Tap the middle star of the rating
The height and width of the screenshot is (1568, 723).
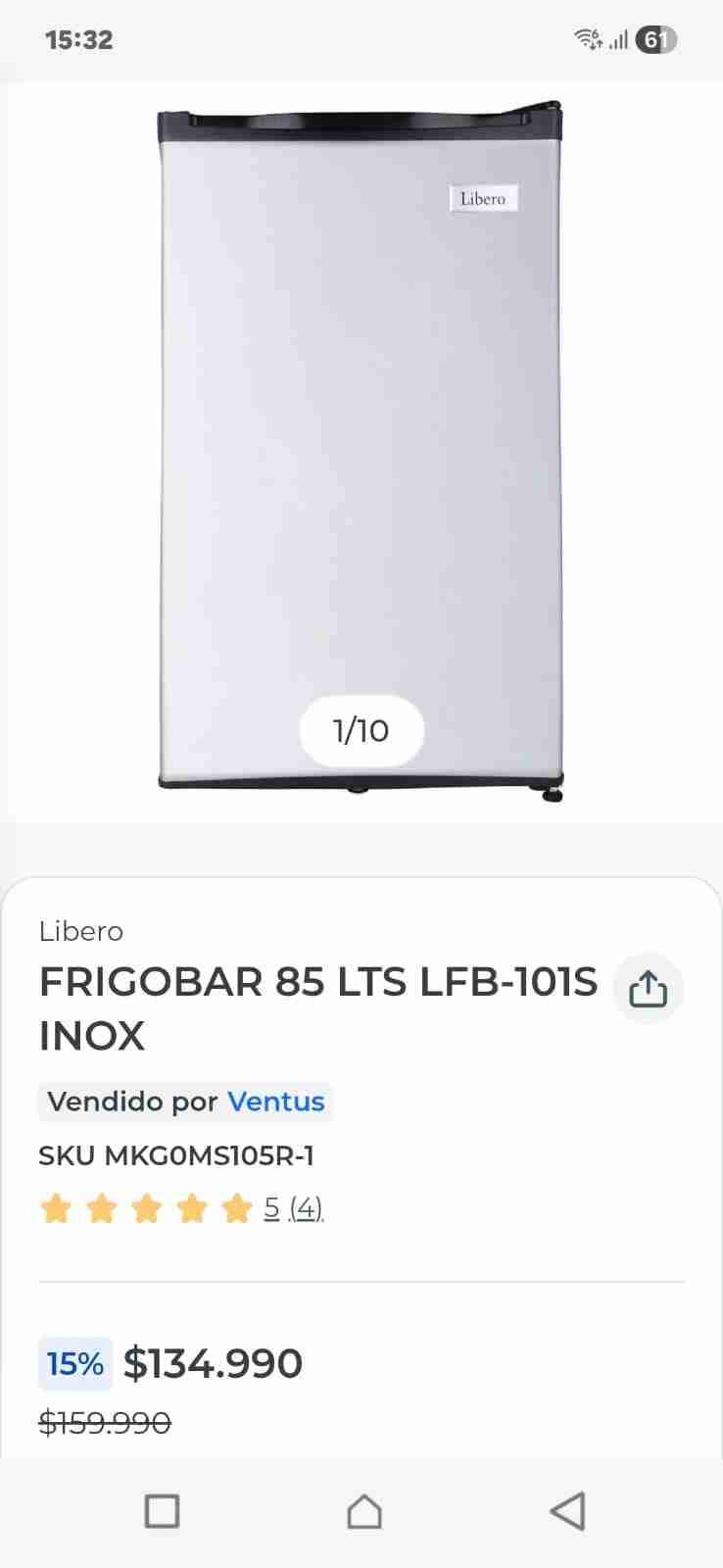(146, 1208)
